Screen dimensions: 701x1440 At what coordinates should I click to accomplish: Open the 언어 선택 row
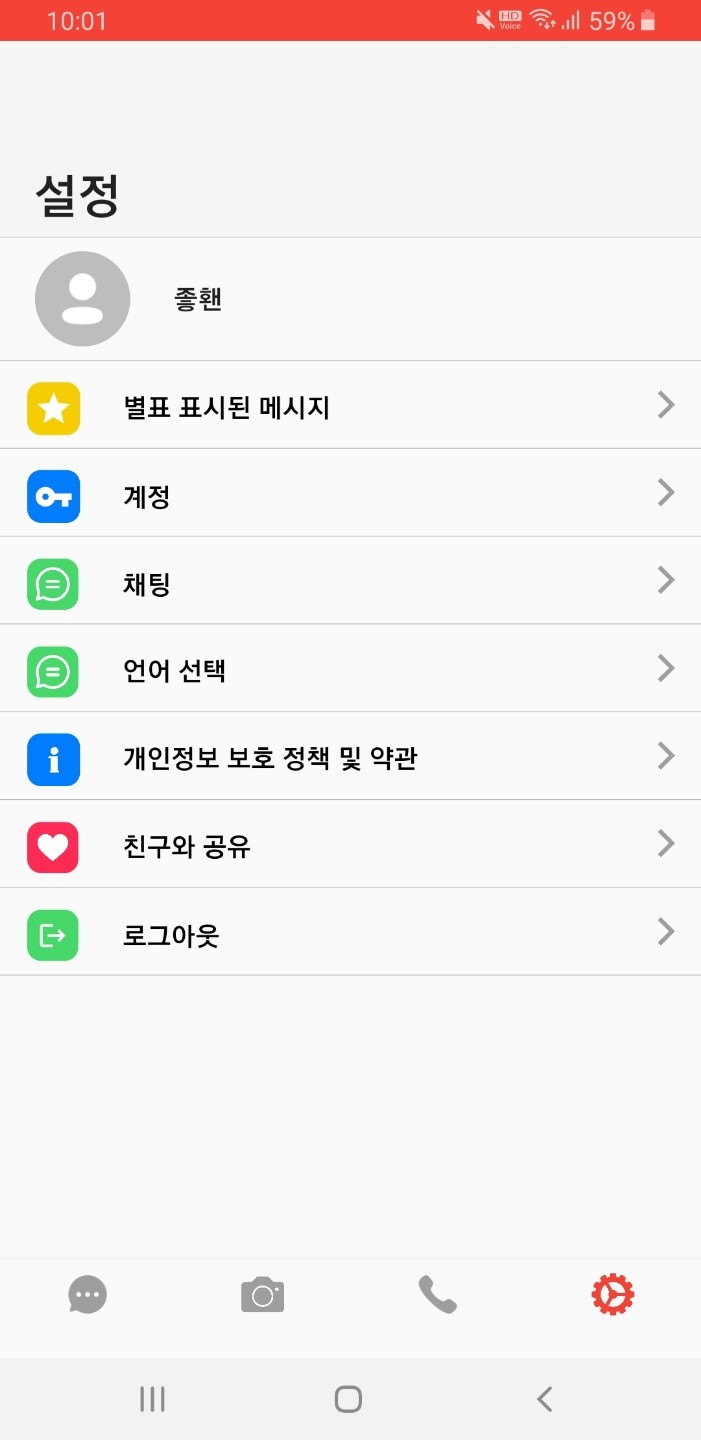350,669
